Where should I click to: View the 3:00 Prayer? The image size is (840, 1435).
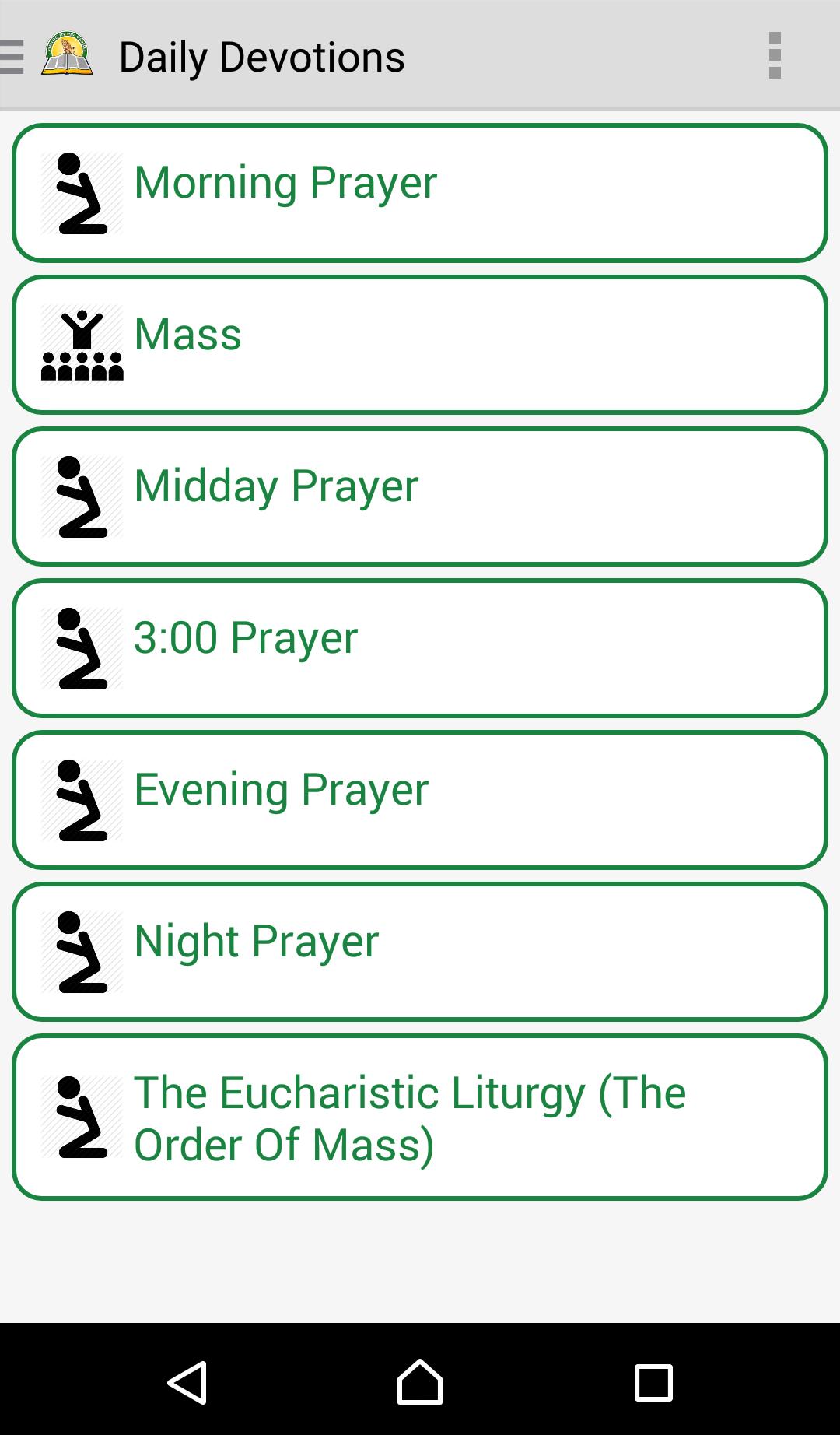pos(420,648)
